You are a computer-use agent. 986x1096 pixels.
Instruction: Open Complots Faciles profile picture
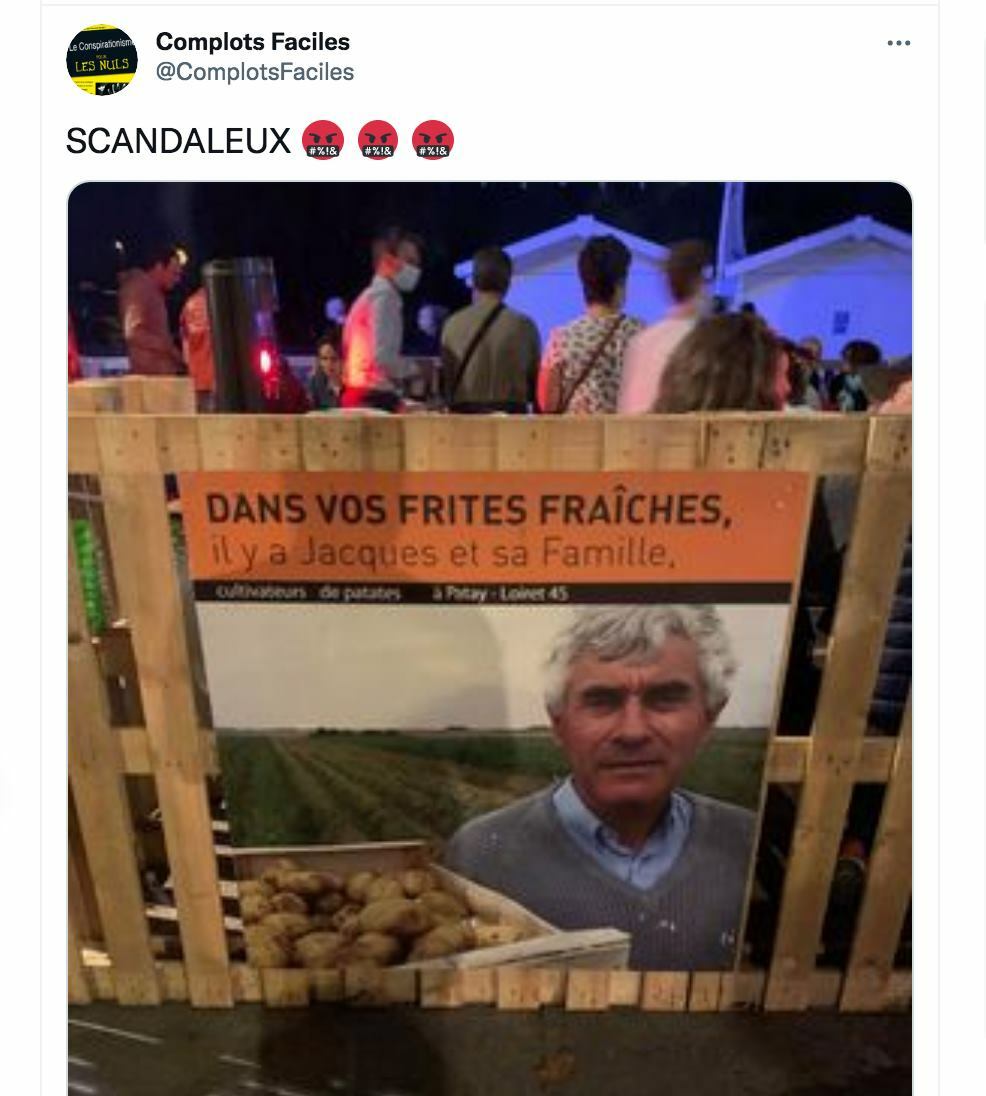(102, 60)
